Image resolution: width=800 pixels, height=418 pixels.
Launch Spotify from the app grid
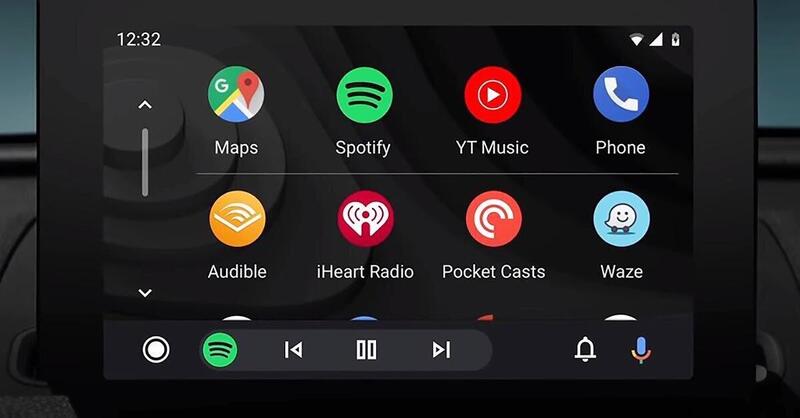tap(363, 96)
